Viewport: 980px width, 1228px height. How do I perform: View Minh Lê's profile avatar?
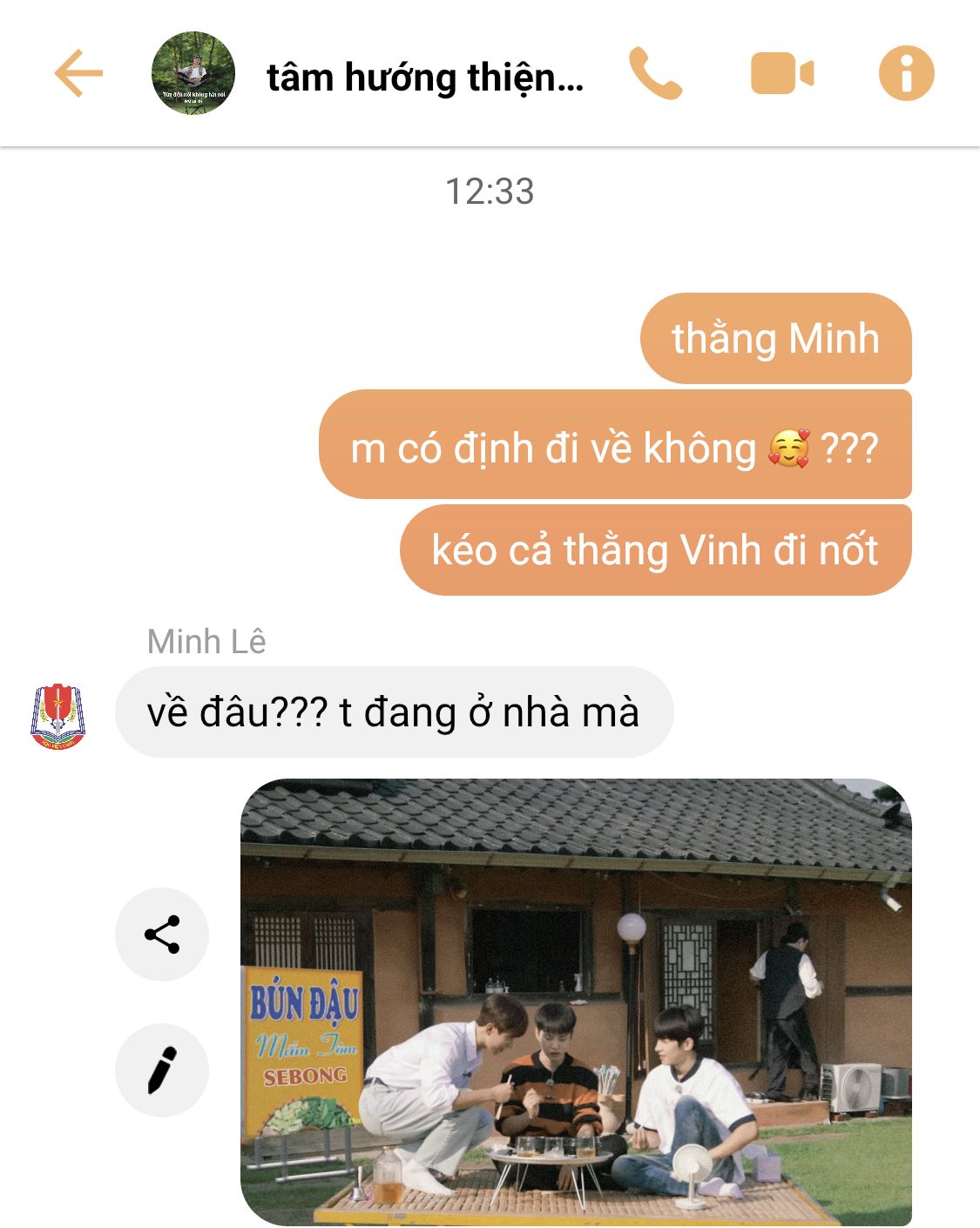[x=58, y=717]
